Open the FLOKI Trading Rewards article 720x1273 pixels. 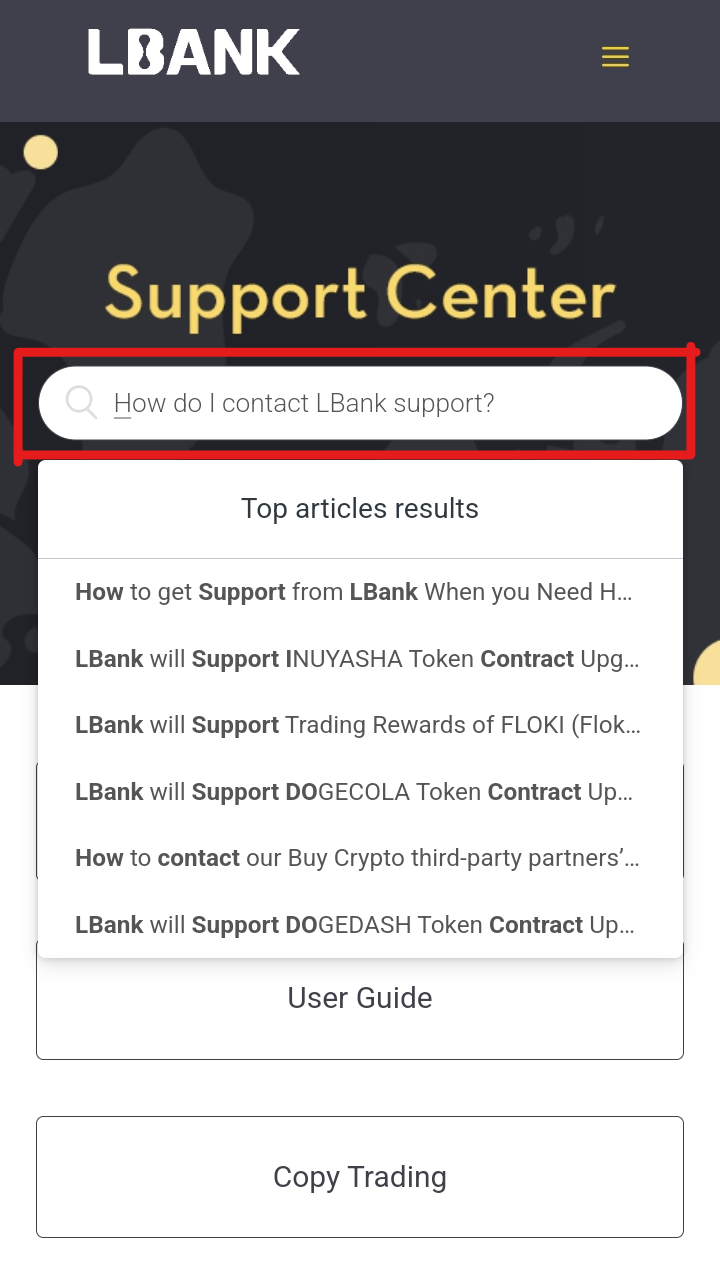point(358,725)
